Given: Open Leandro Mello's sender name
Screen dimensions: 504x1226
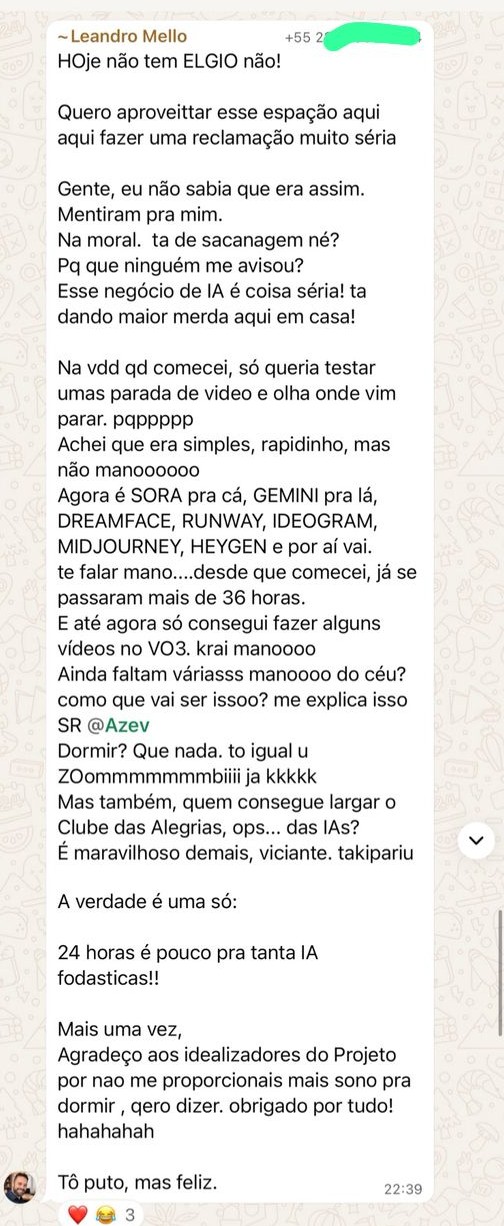Looking at the screenshot, I should point(122,37).
